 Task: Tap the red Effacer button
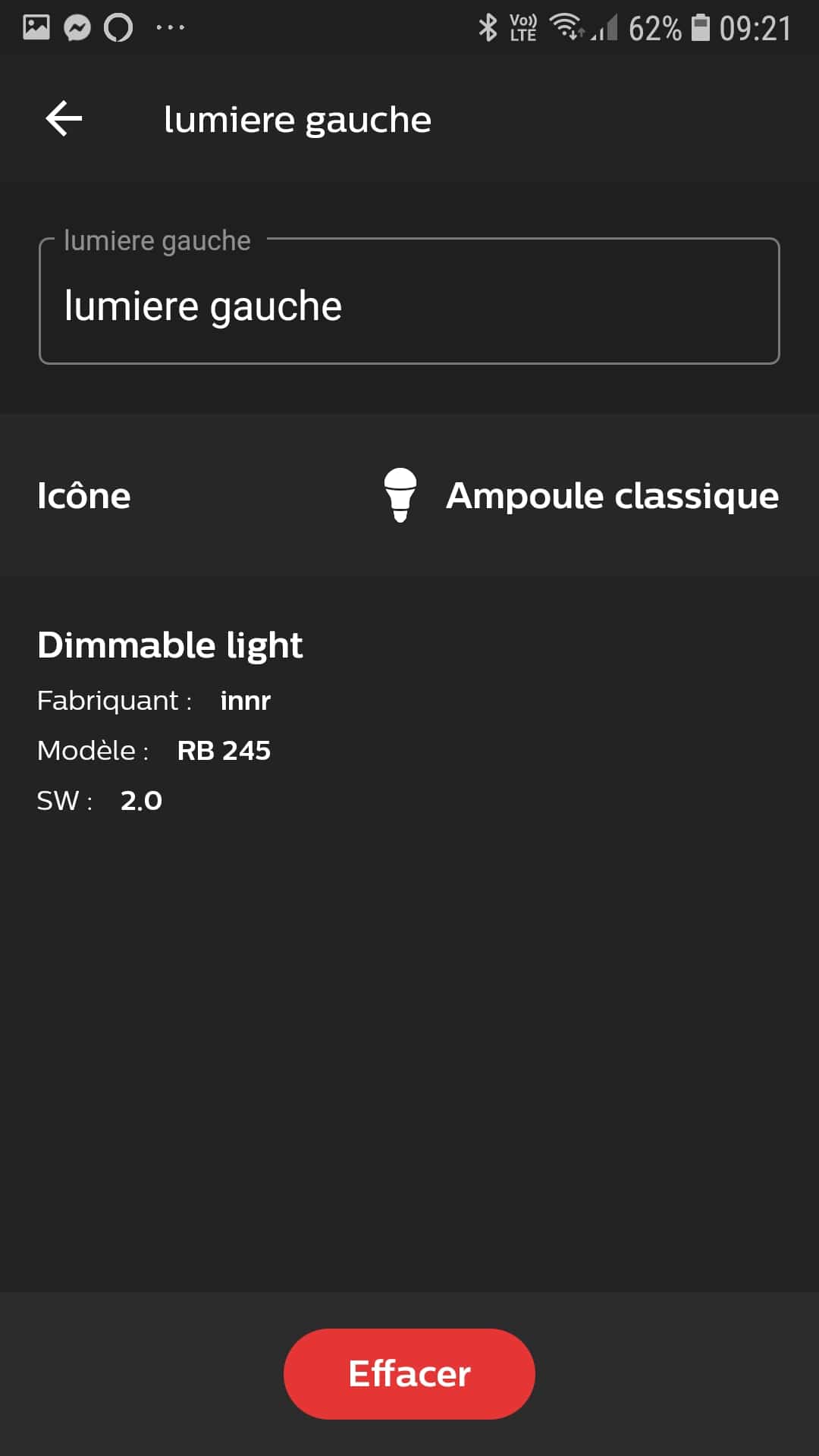[x=409, y=1373]
